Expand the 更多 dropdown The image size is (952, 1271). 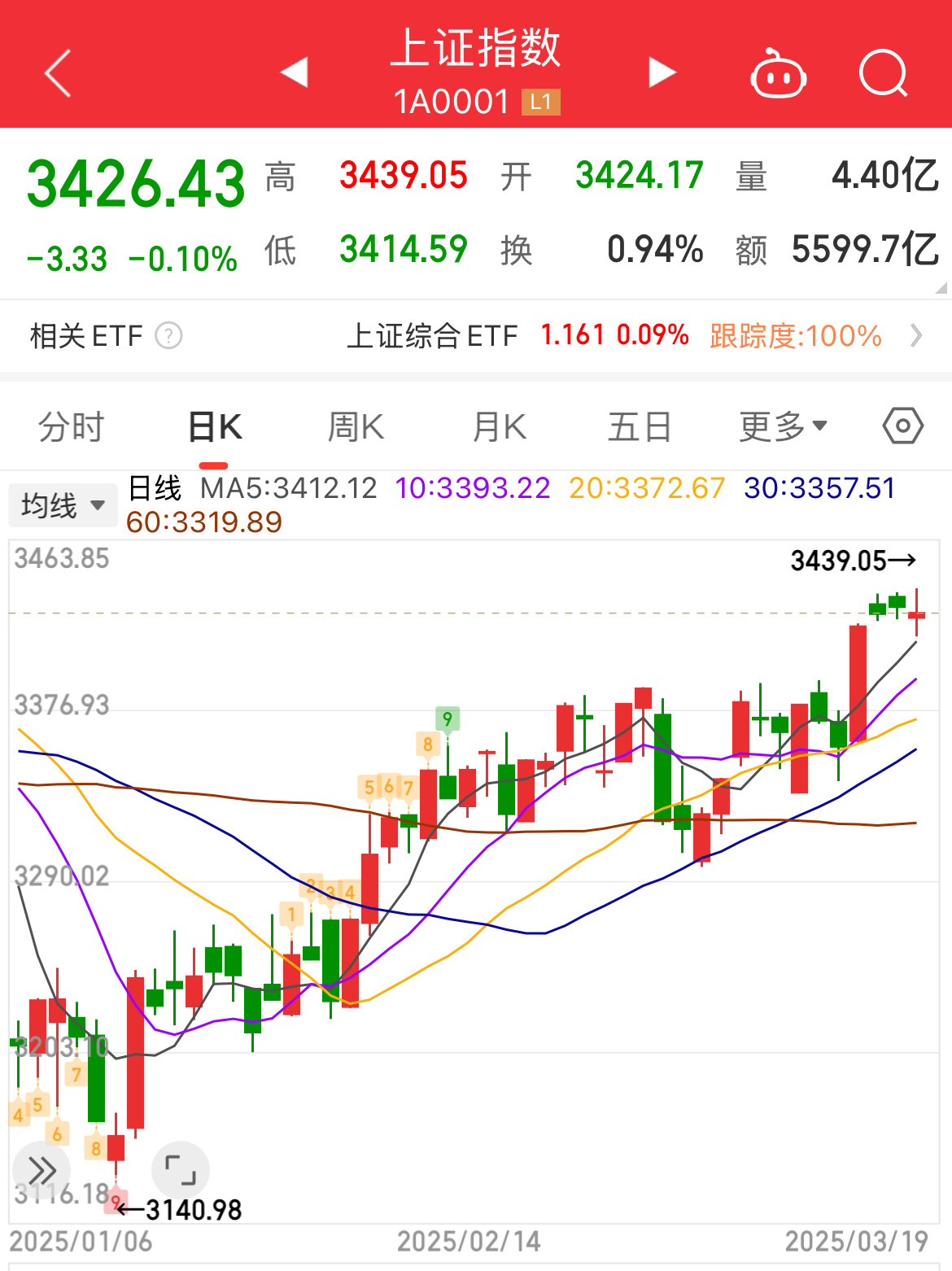782,426
